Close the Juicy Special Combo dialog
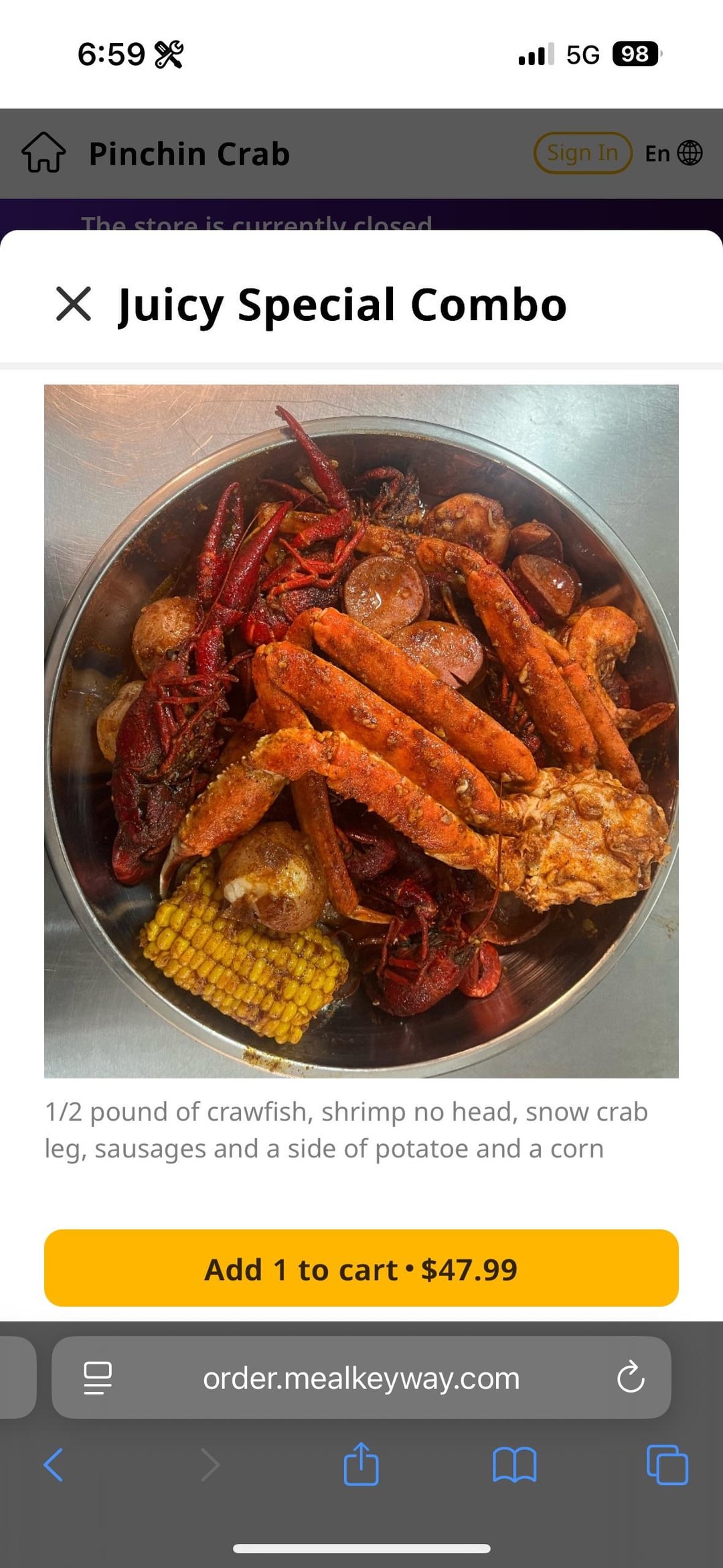 click(74, 304)
